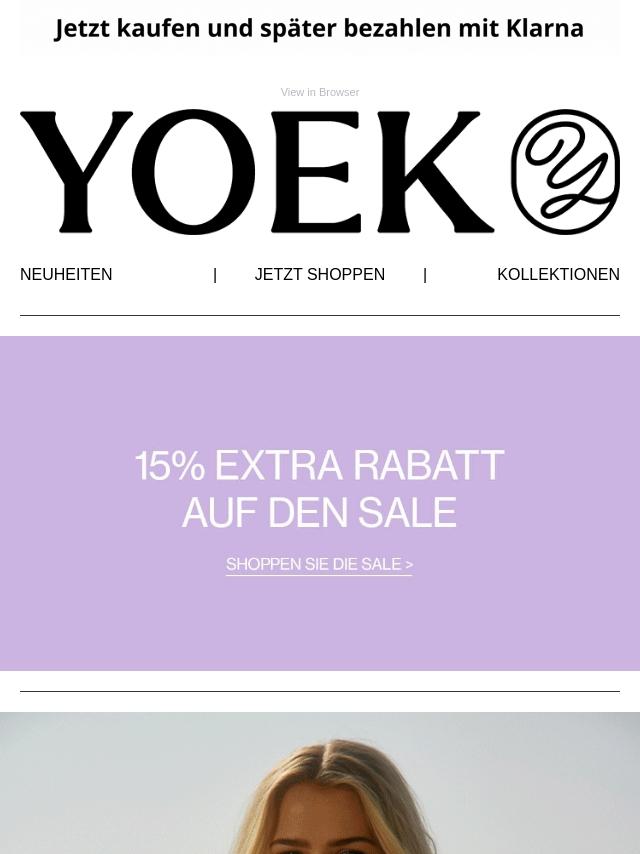This screenshot has height=854, width=640.
Task: Open the blonde model photo
Action: [320, 783]
